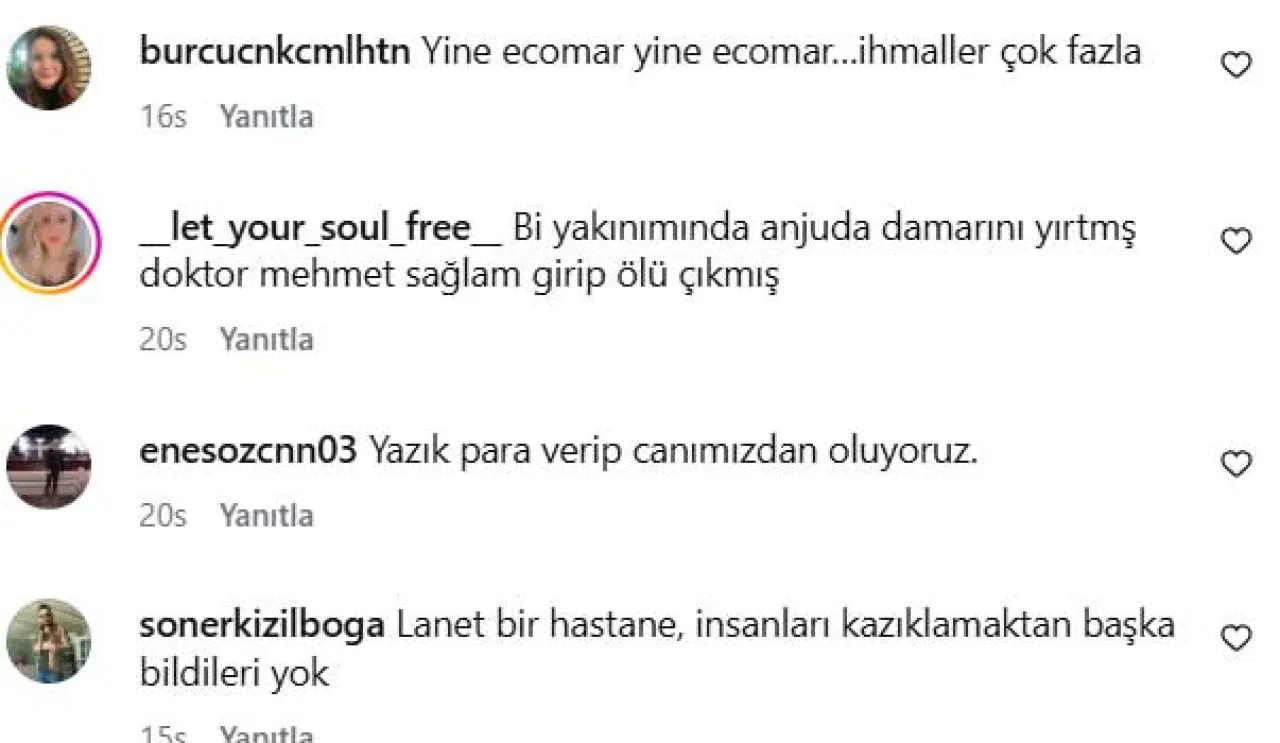View __let_your_soul_free__'s story avatar
Screen dimensions: 1280x743
tap(49, 243)
